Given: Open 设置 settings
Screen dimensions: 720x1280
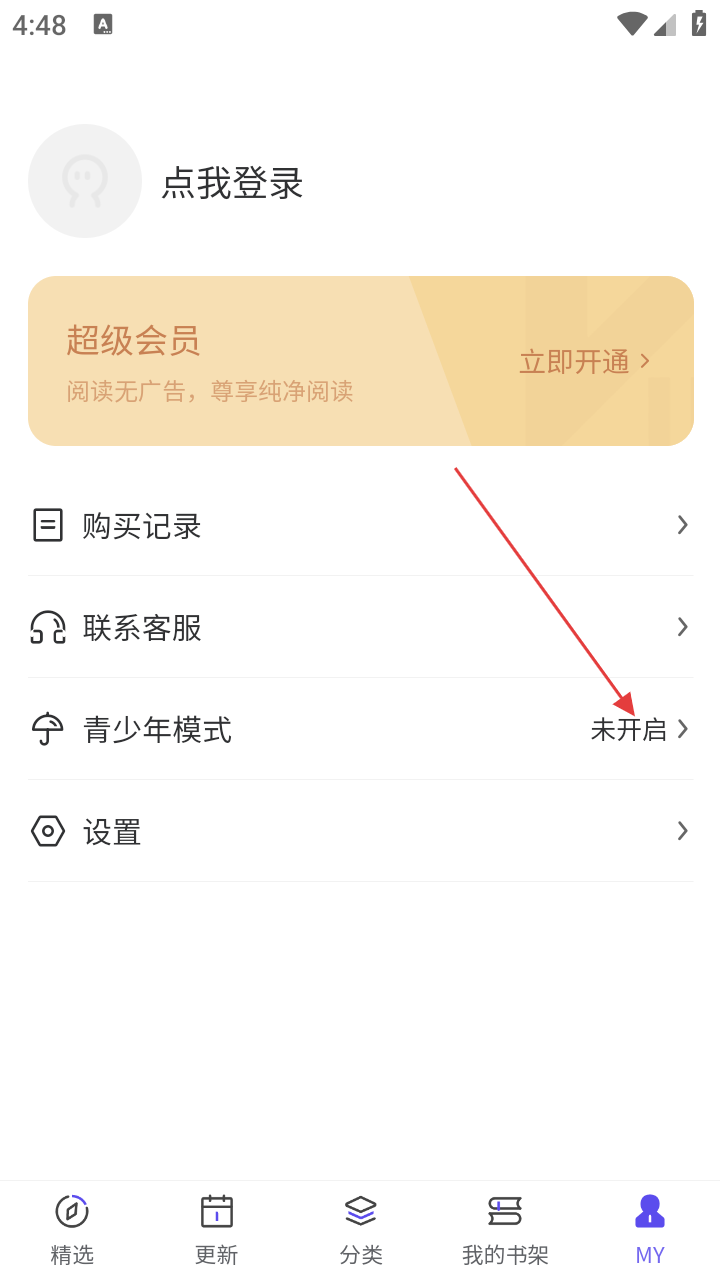Looking at the screenshot, I should 360,831.
